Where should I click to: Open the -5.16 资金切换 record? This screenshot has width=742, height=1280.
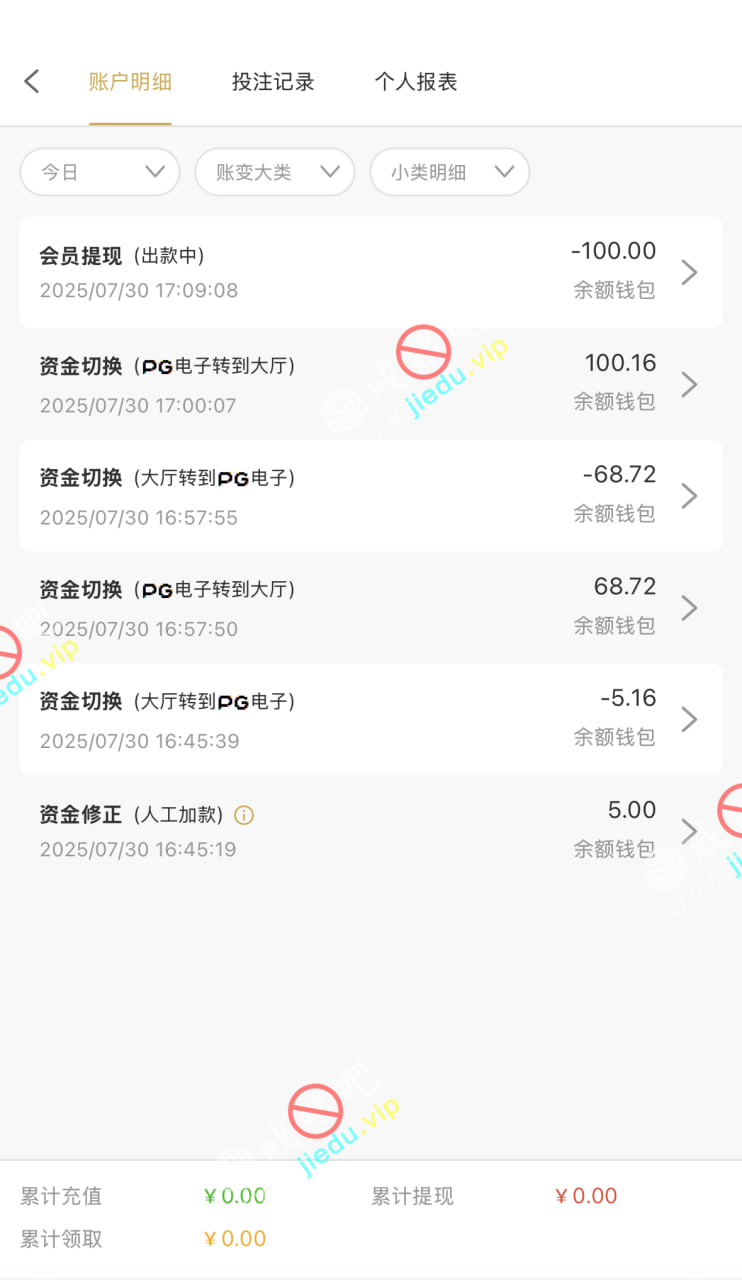coord(370,720)
